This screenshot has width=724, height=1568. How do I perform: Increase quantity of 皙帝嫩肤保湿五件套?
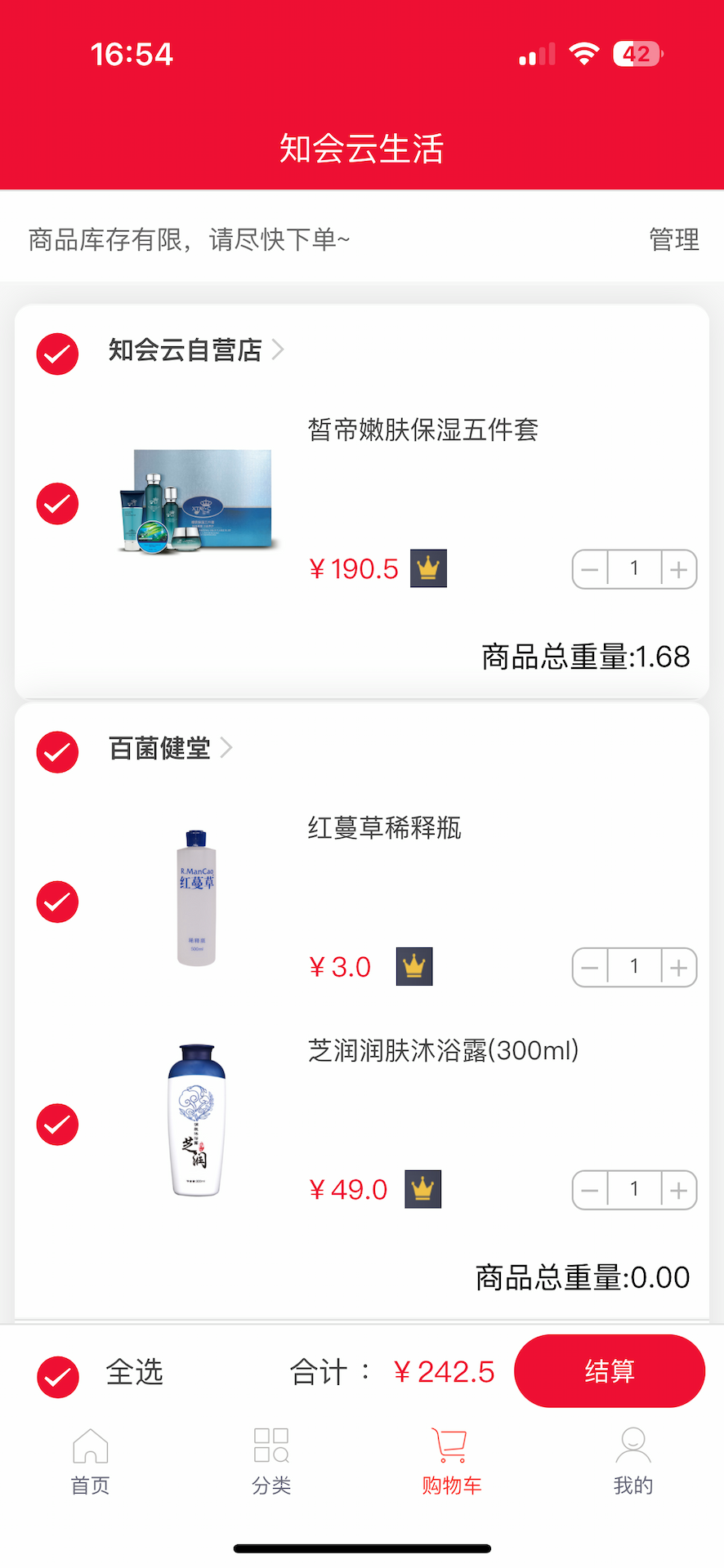678,569
